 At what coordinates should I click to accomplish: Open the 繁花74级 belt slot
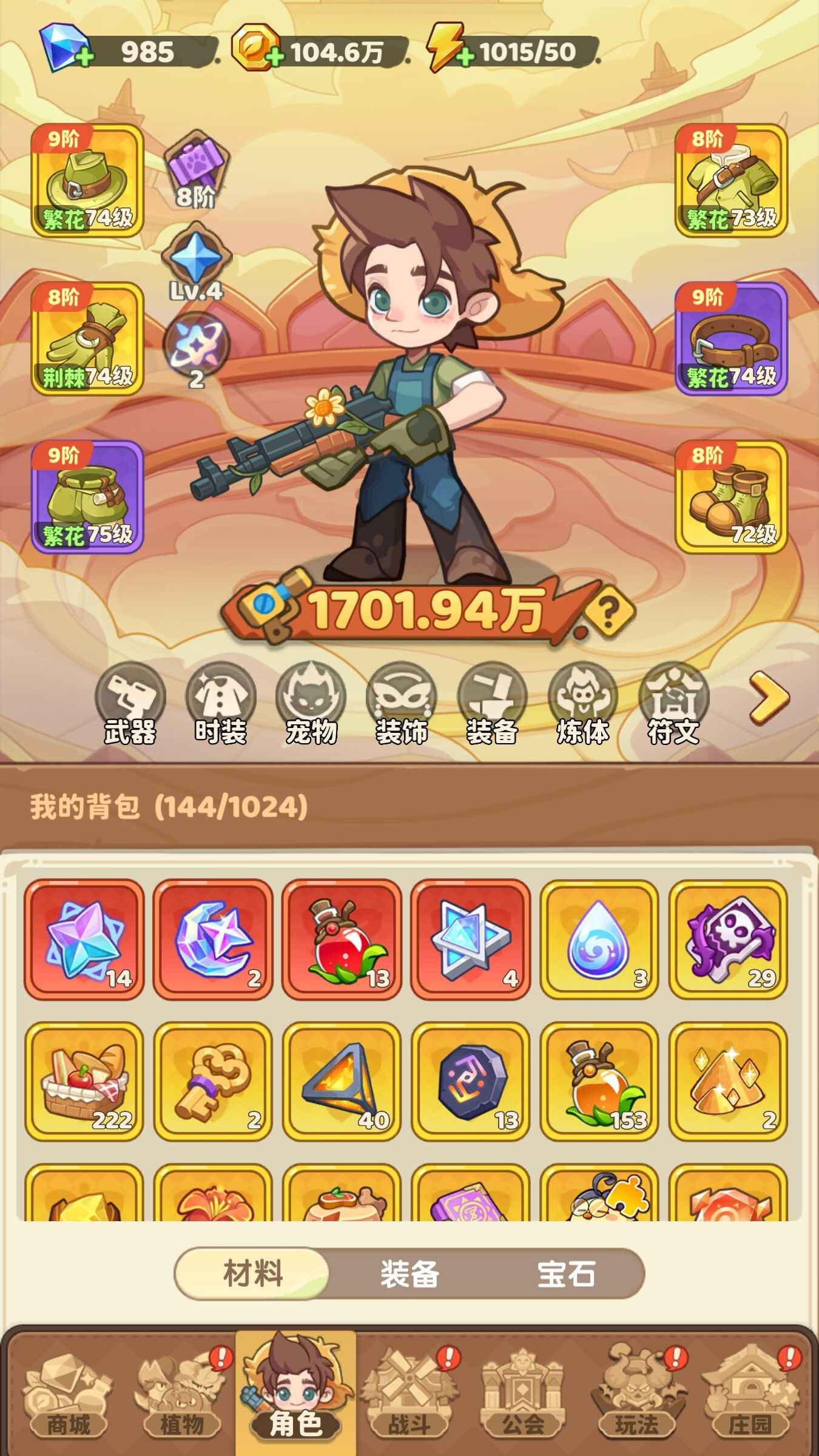(731, 339)
